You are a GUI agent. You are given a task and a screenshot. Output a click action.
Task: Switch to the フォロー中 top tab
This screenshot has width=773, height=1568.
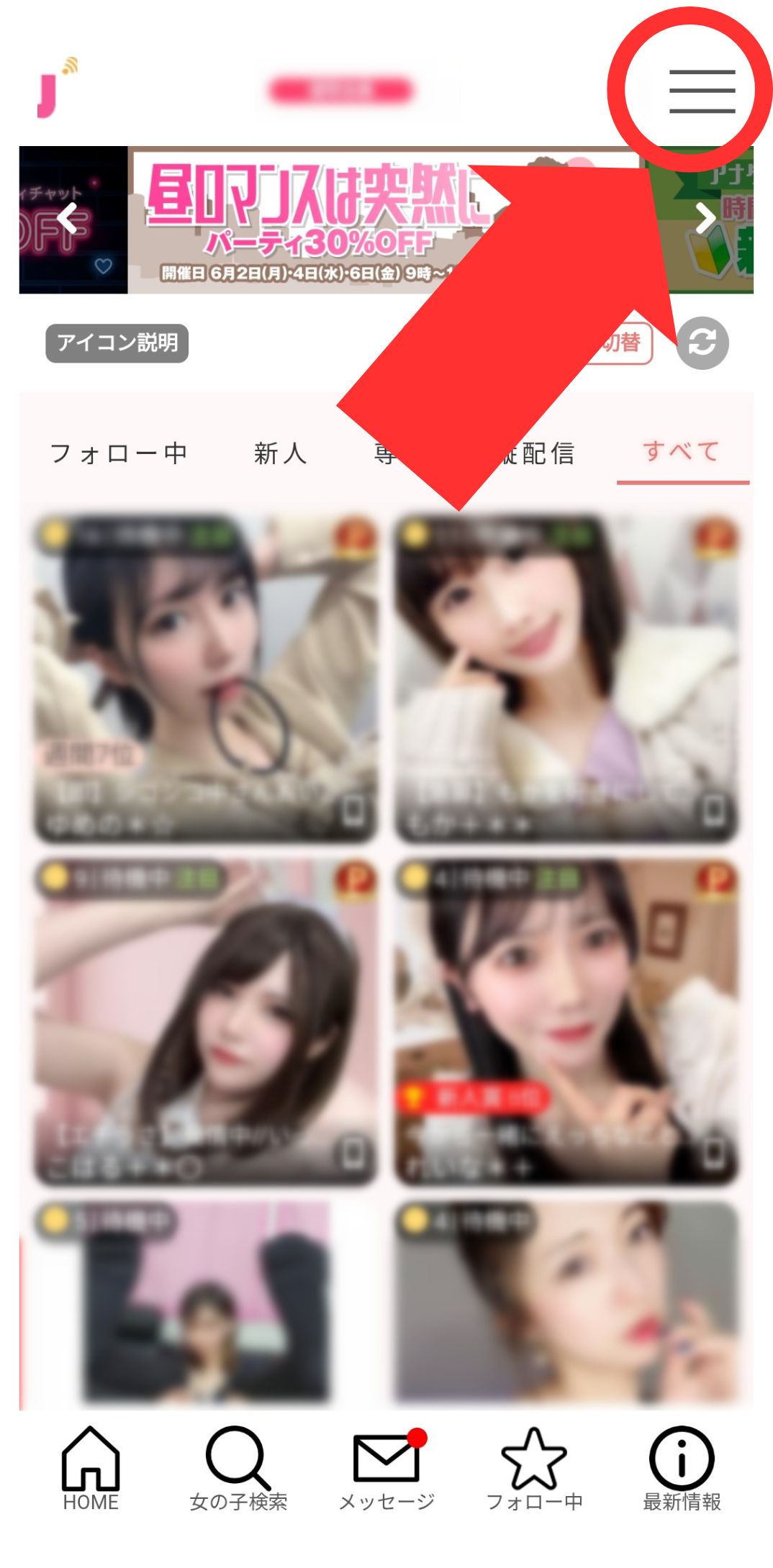click(119, 453)
